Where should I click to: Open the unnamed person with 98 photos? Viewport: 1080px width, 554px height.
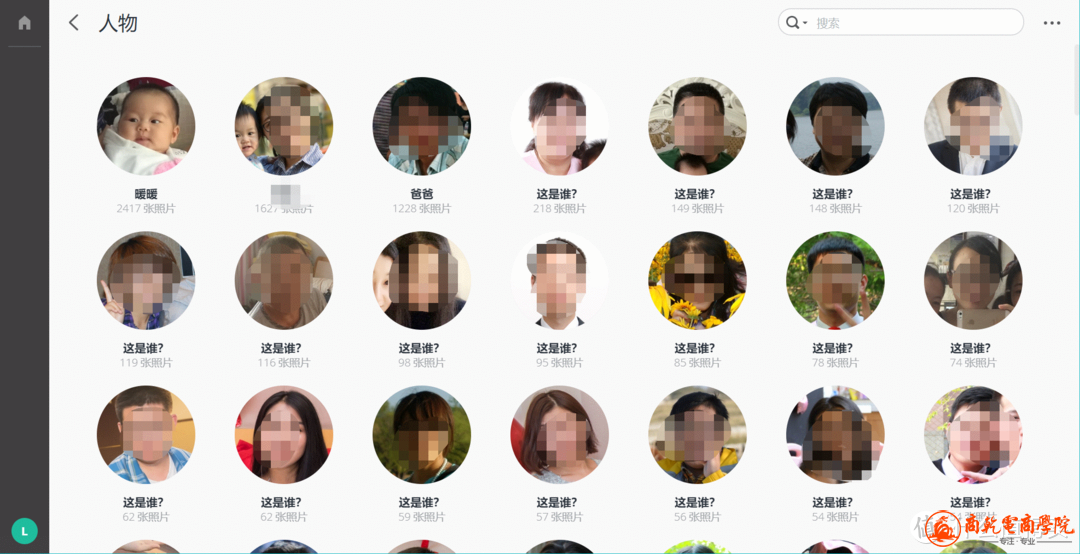tap(422, 281)
